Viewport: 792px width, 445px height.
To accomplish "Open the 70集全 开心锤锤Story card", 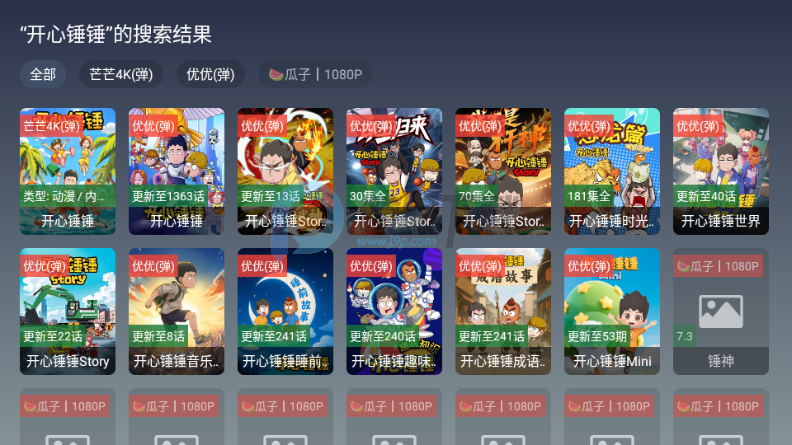I will (x=503, y=171).
